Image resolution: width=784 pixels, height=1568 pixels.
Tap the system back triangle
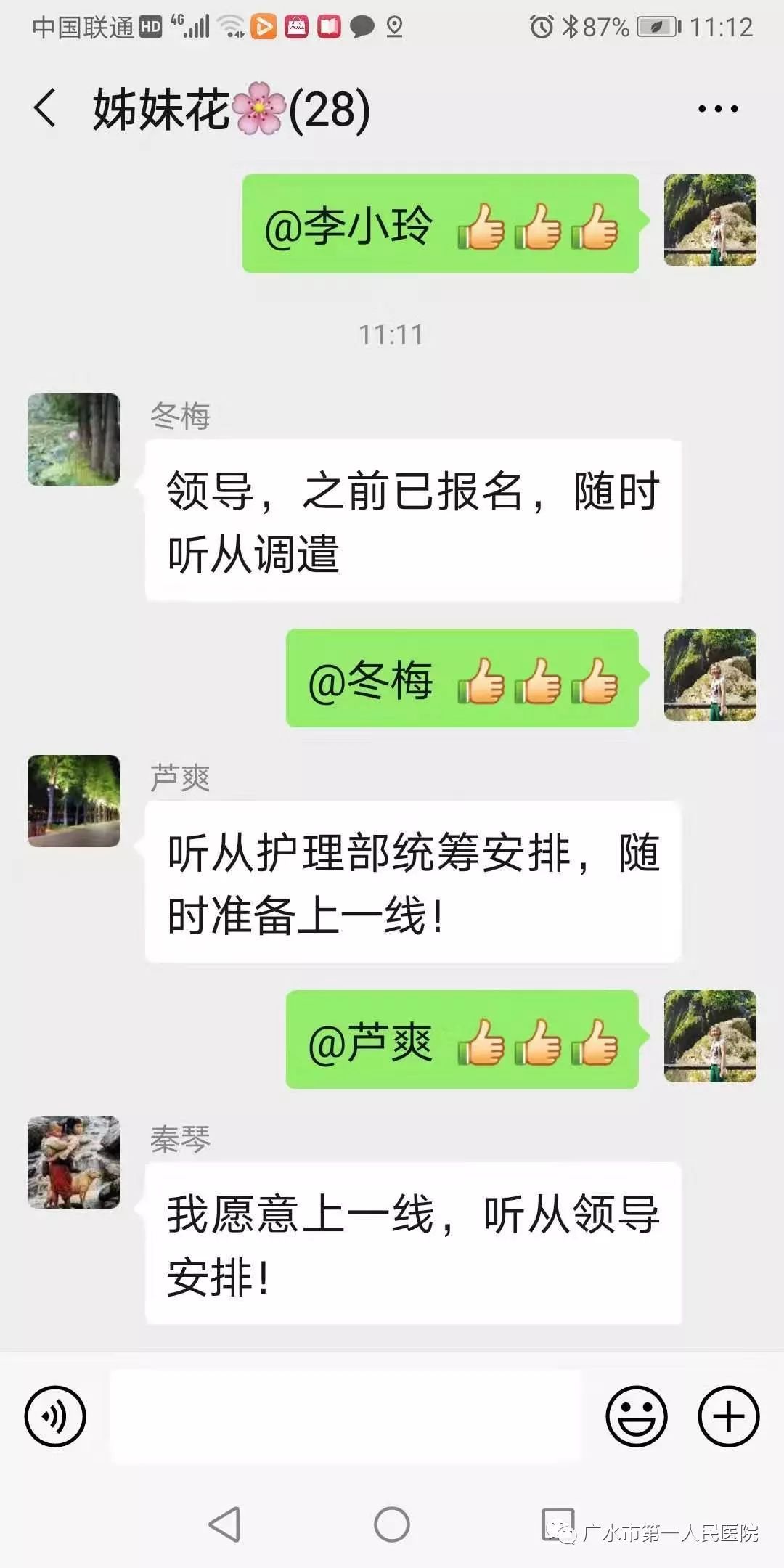pos(225,1523)
